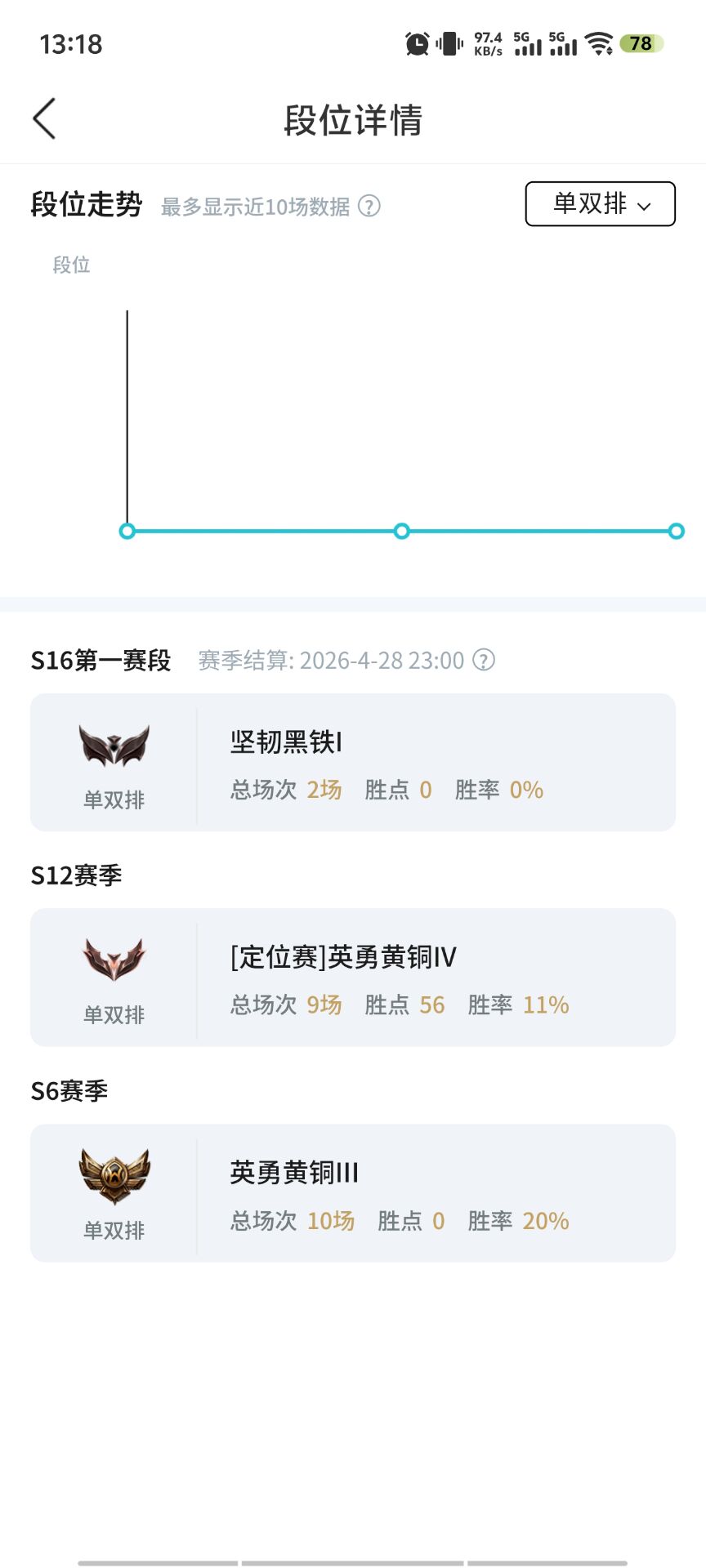View the S12 英勇黄铜IV rank card
The image size is (706, 1568).
click(x=353, y=978)
